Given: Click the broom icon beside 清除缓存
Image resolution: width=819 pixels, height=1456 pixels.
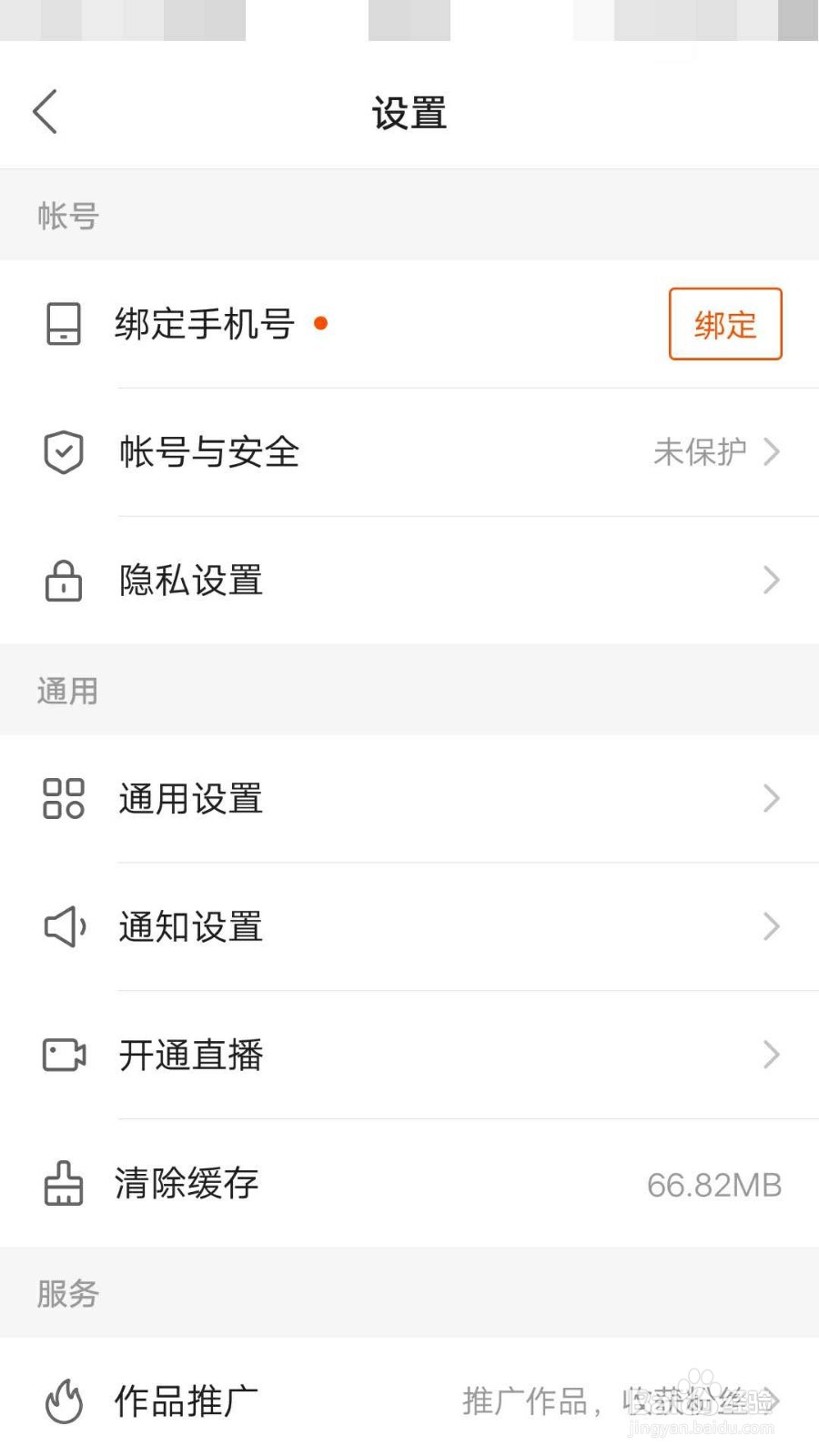Looking at the screenshot, I should 62,1184.
